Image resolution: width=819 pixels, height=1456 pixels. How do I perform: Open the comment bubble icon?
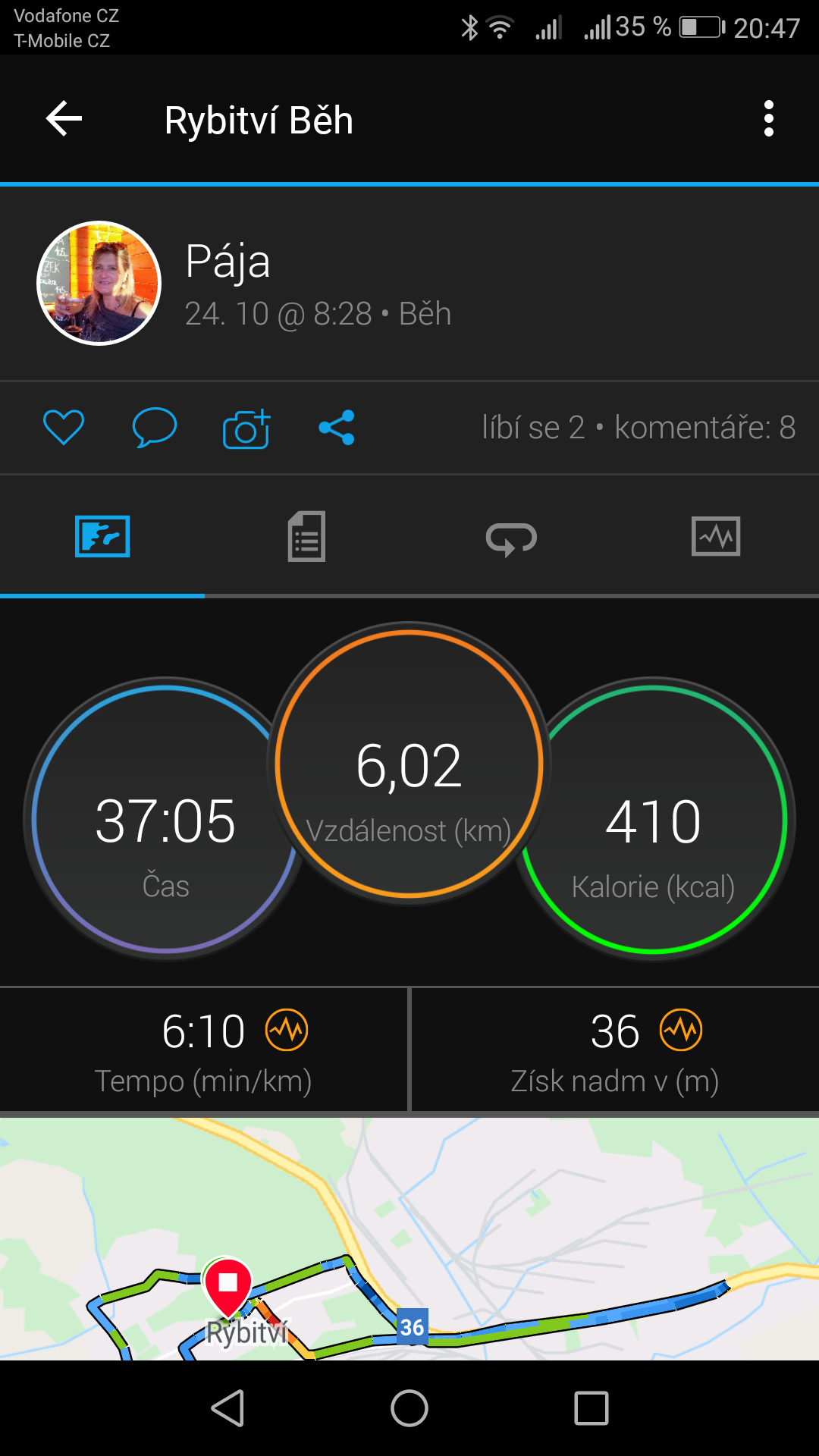(x=155, y=427)
